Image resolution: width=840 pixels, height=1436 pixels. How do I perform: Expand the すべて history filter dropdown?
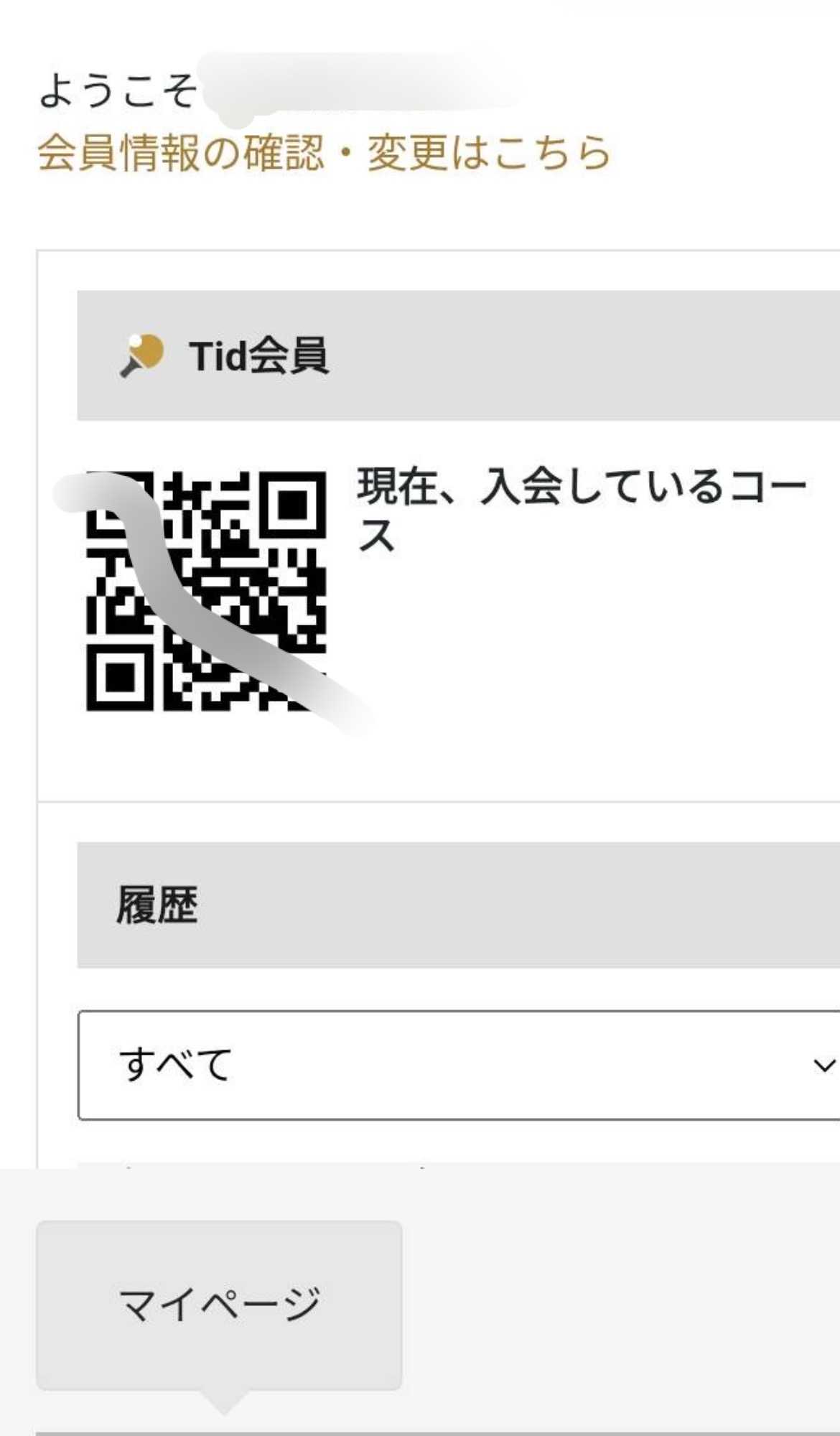[x=459, y=1065]
